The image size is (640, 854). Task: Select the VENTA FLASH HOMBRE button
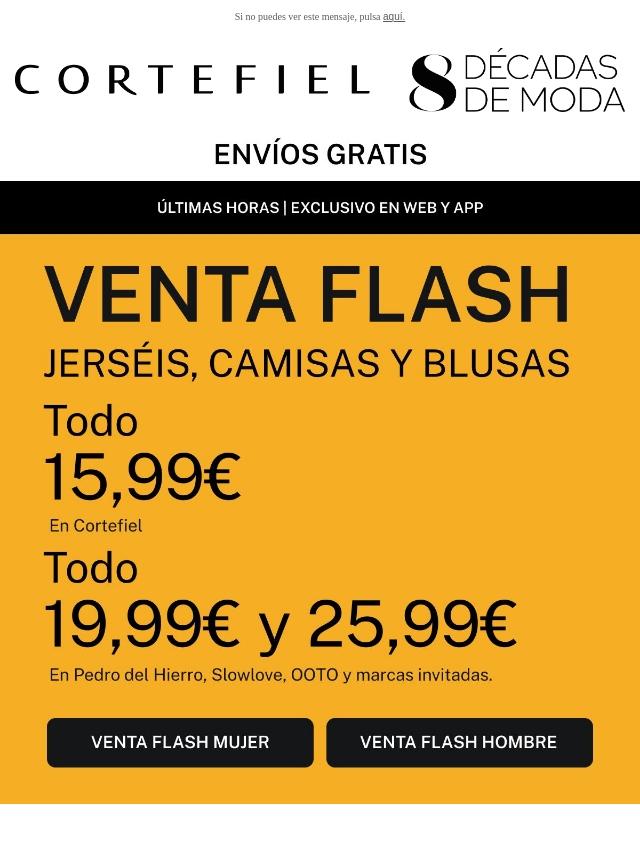459,742
